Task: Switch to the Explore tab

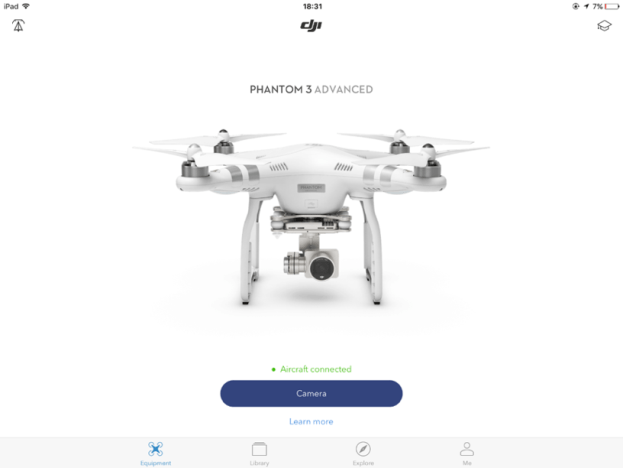Action: point(363,452)
